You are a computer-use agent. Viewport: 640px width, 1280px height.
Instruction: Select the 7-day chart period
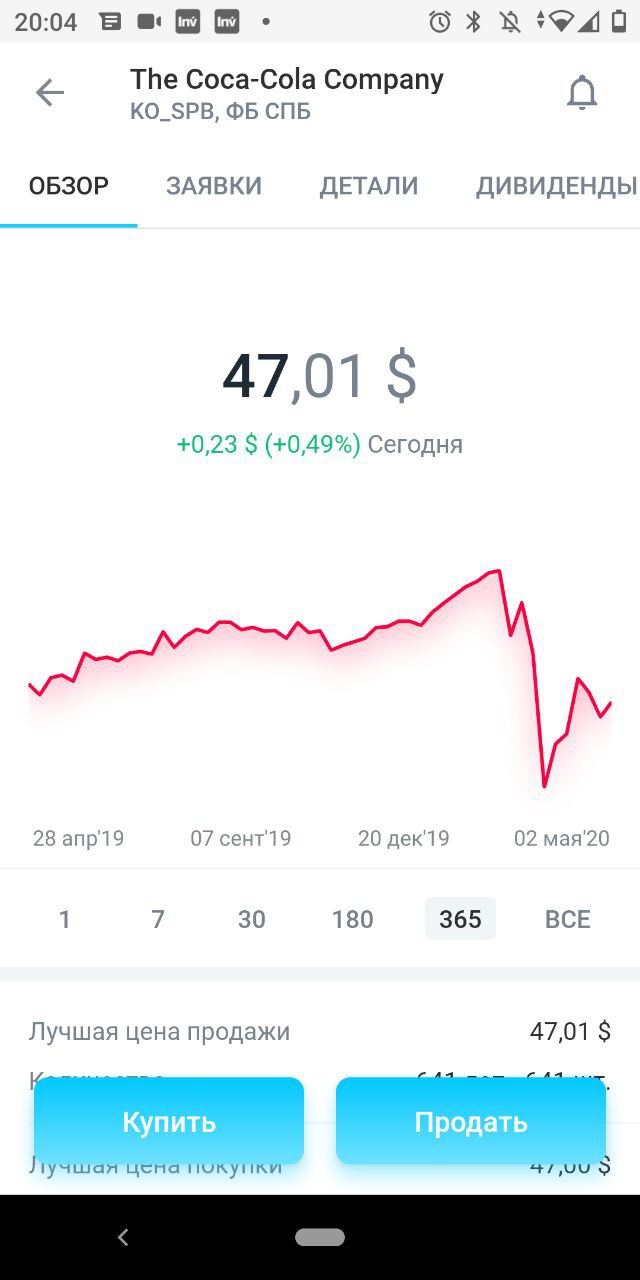(158, 919)
